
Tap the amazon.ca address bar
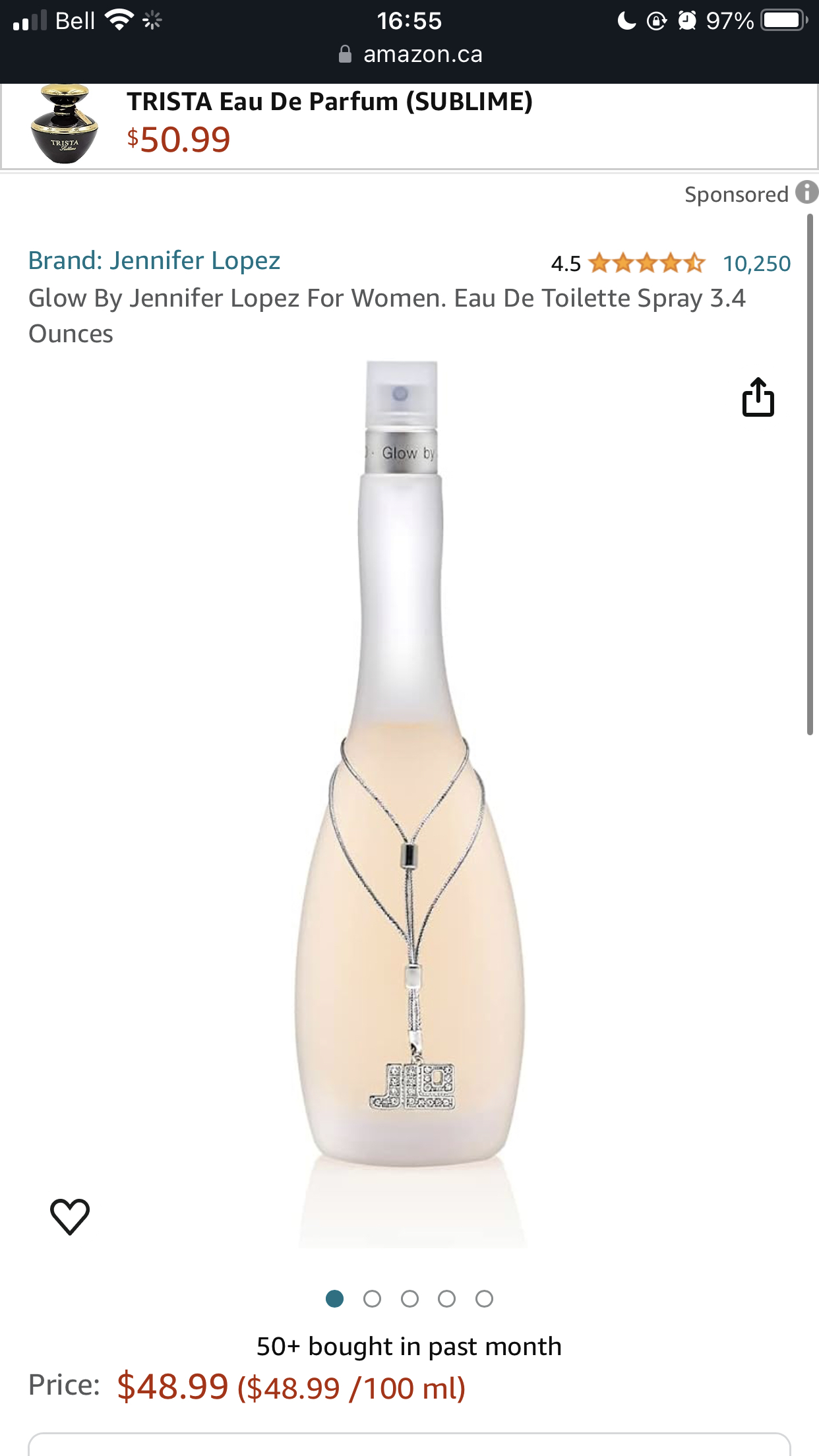point(410,54)
